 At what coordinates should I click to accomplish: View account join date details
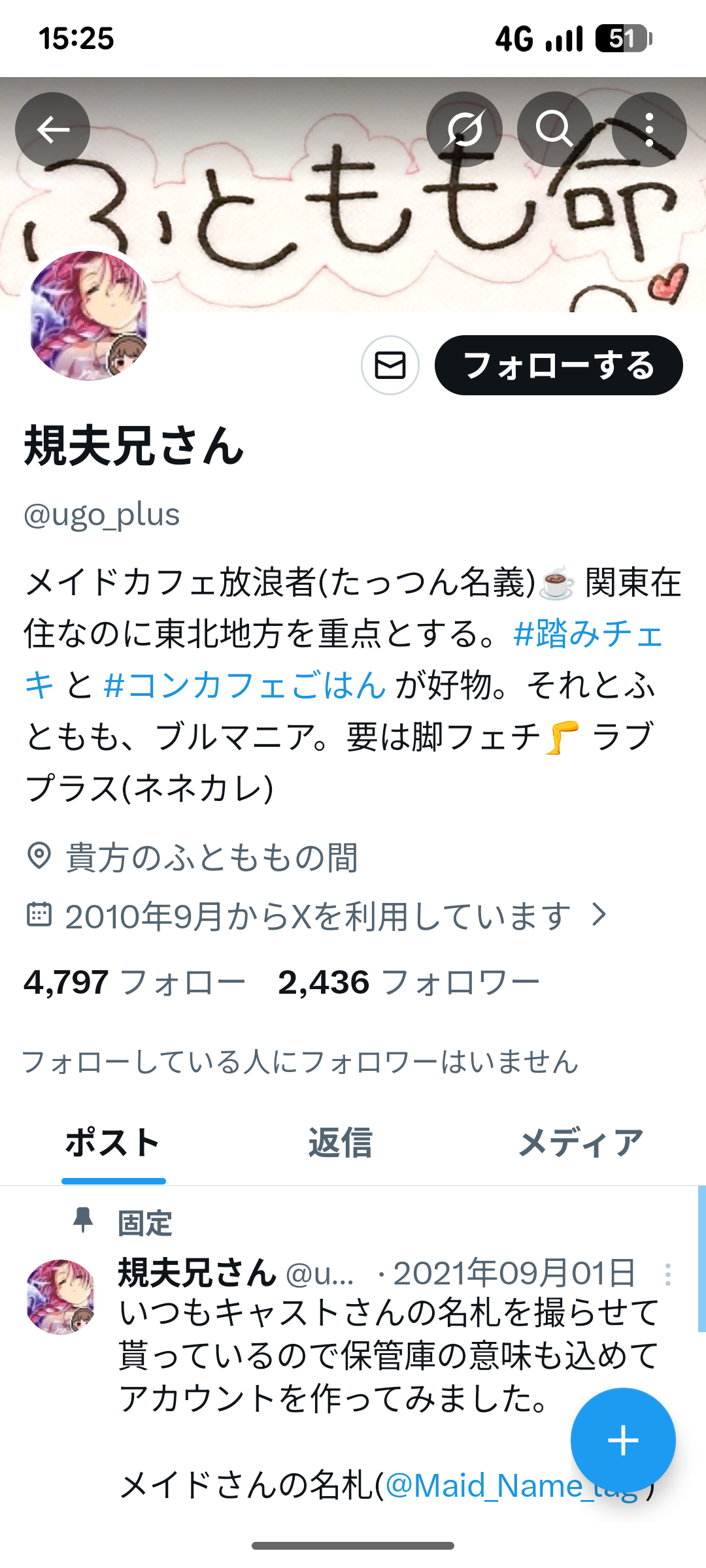point(318,916)
